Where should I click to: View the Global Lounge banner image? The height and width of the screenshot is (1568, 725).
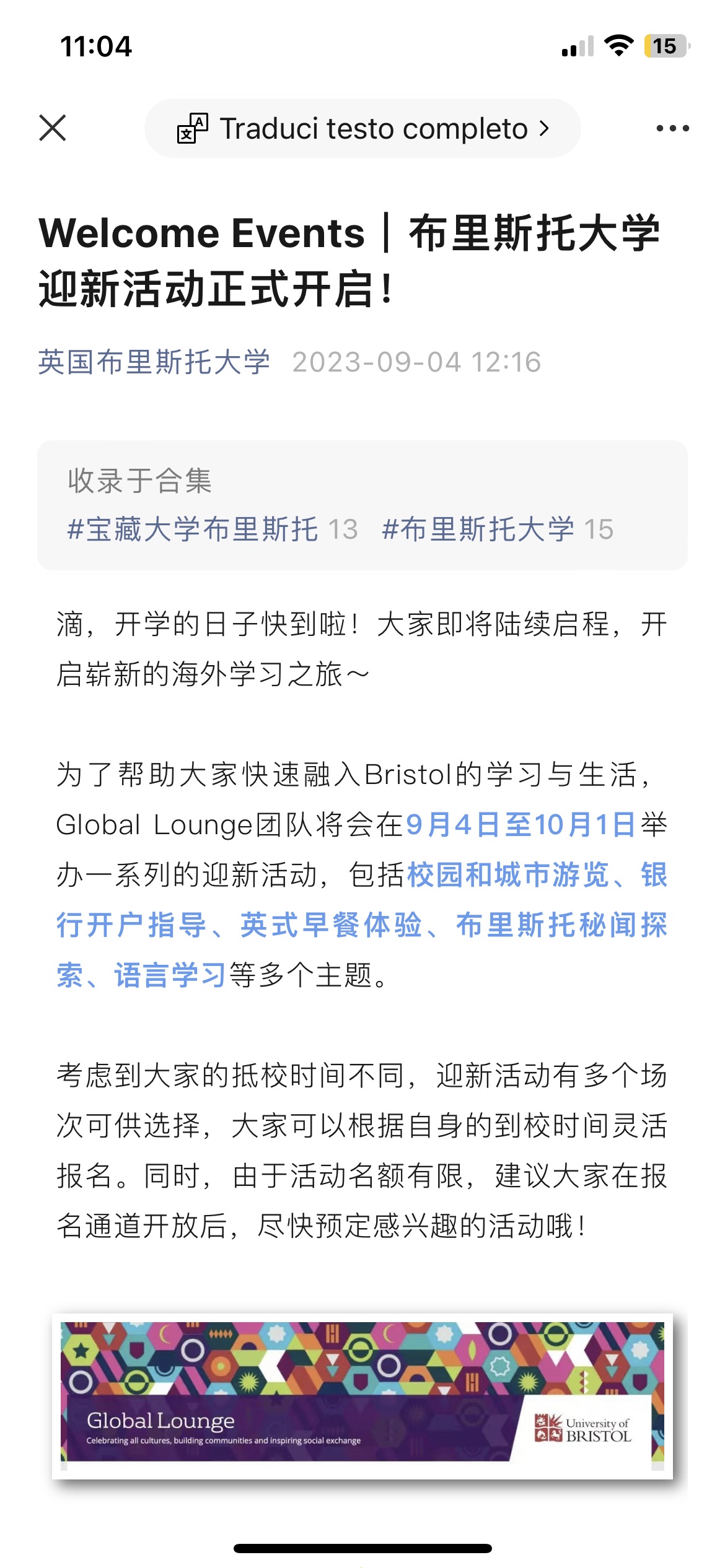tap(362, 1396)
